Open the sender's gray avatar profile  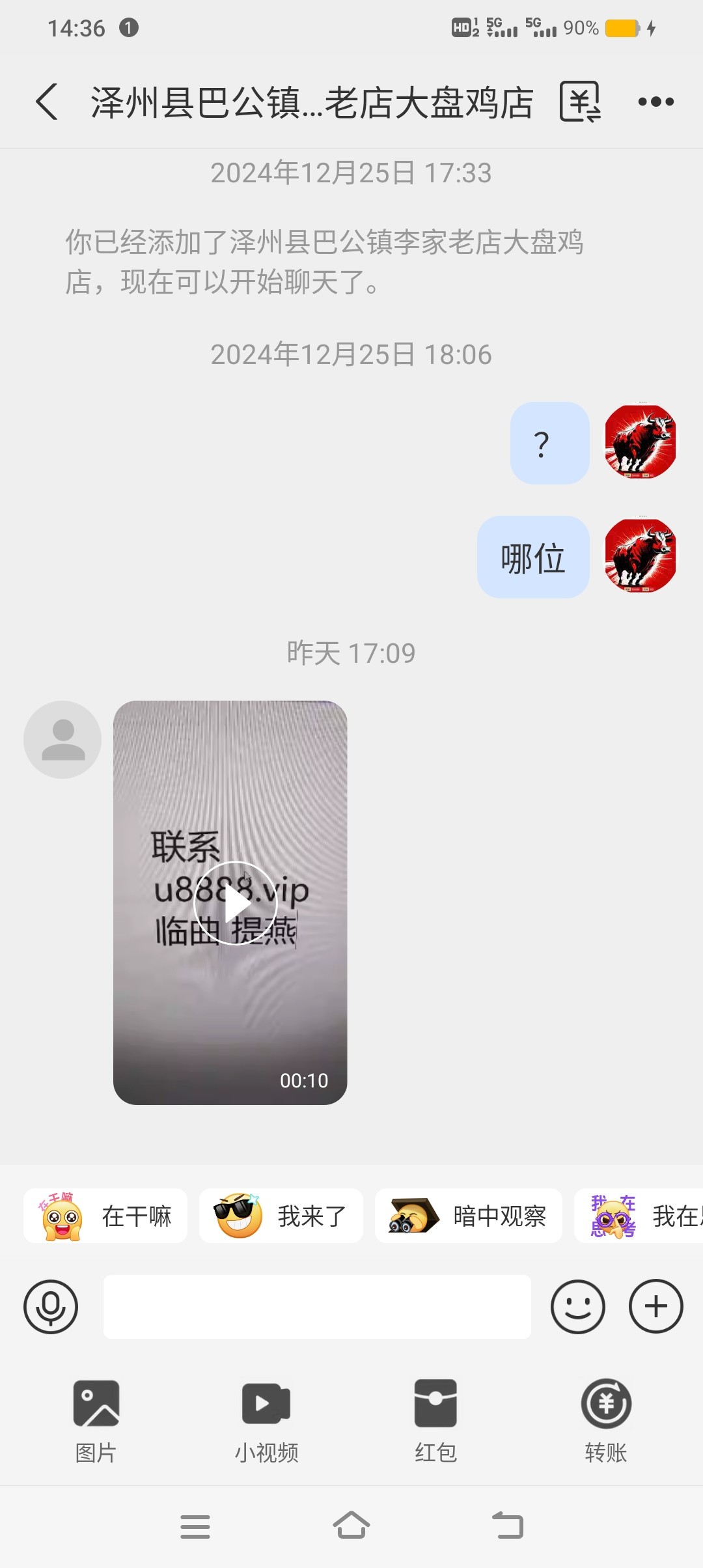(x=62, y=740)
